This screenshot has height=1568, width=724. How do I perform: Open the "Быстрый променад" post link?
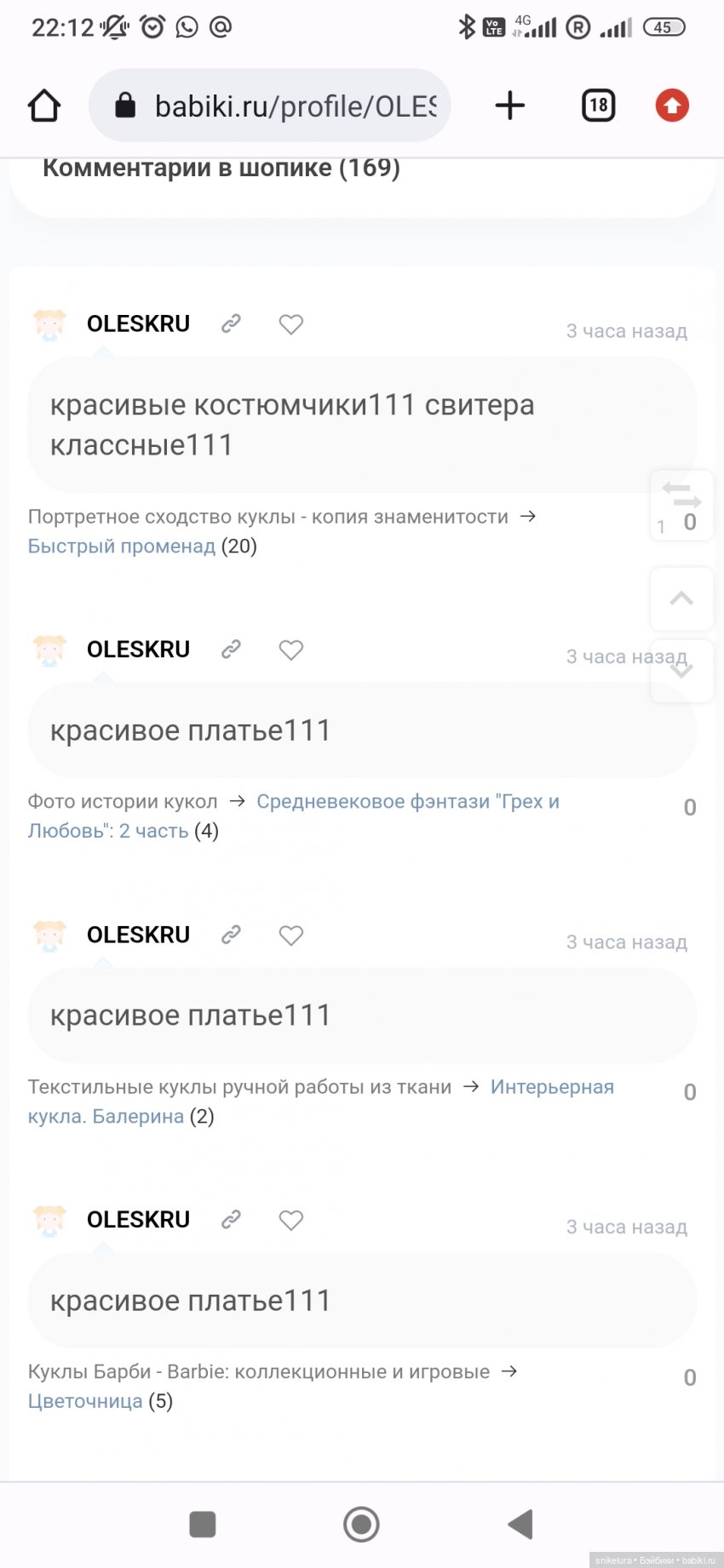pyautogui.click(x=122, y=547)
